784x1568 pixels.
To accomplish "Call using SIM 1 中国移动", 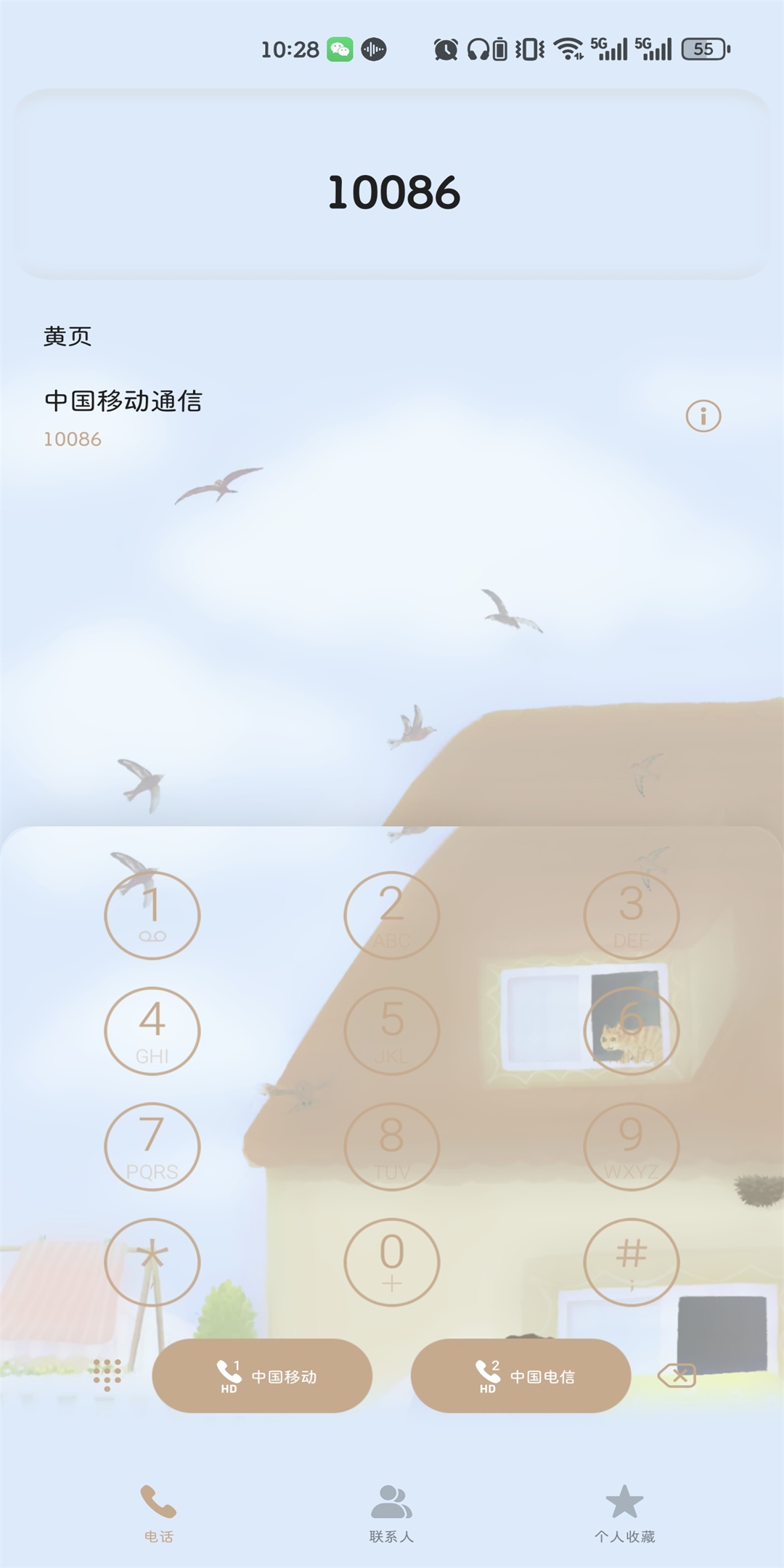I will point(262,1376).
